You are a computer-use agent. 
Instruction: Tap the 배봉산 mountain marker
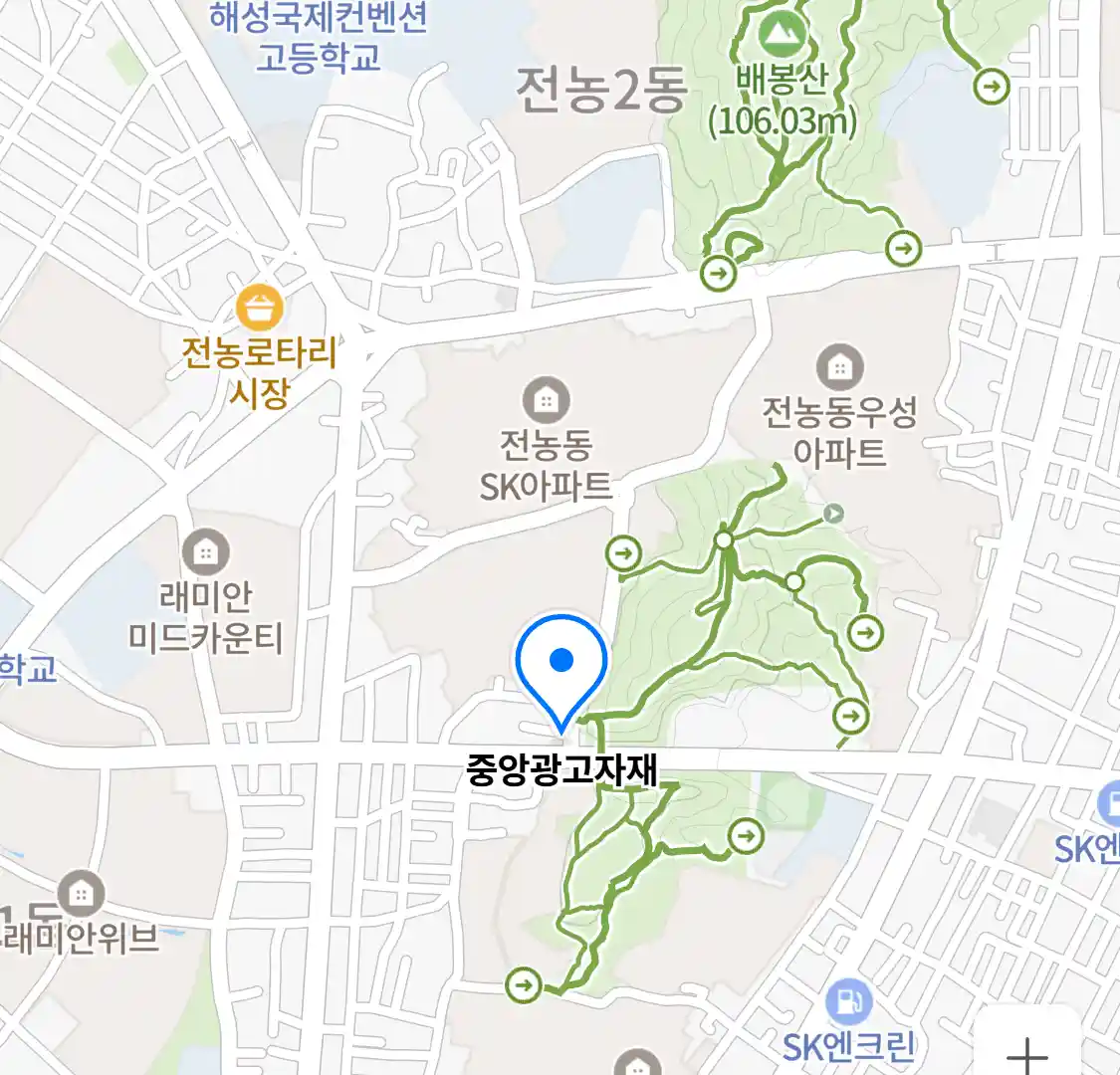783,35
